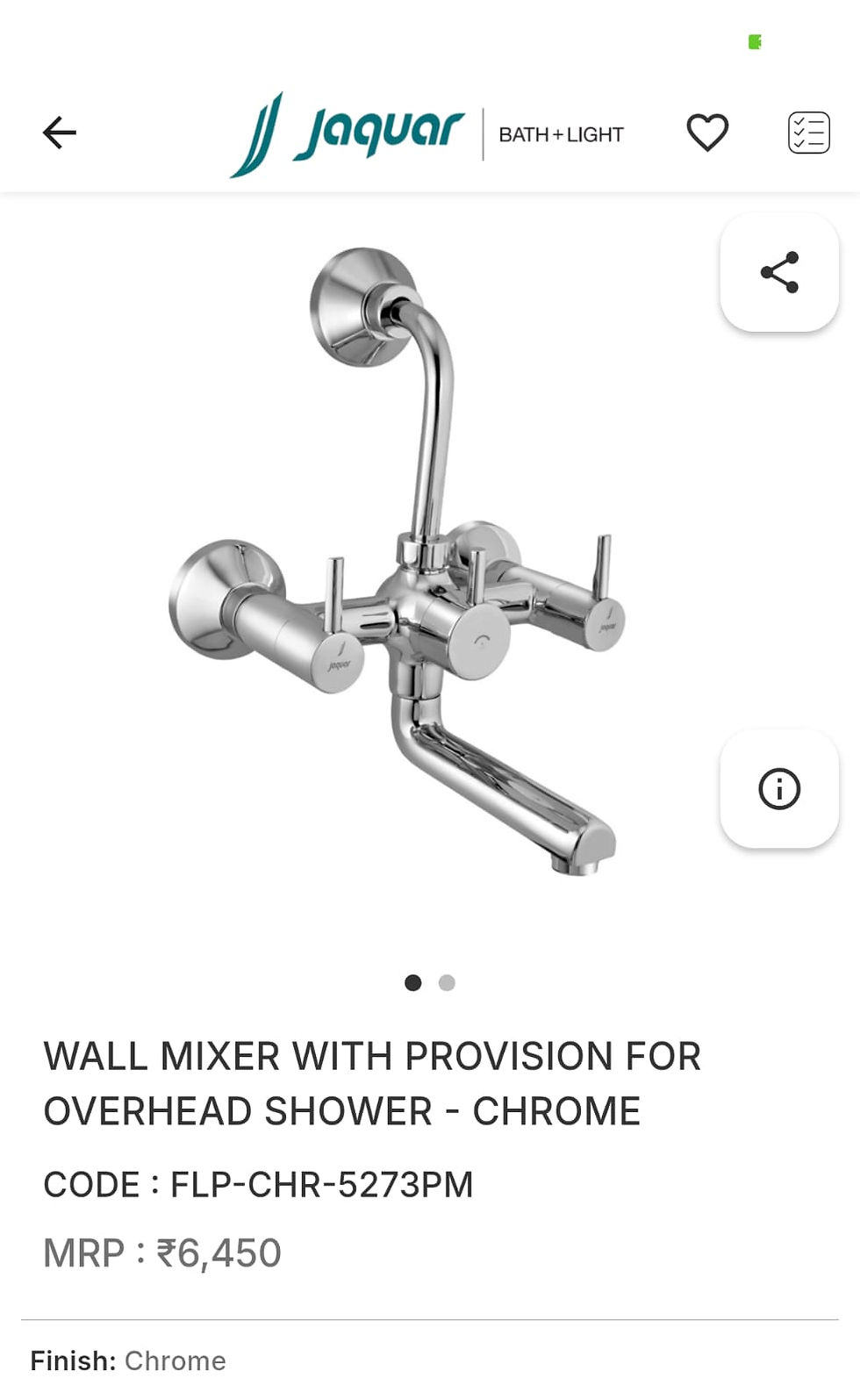
Task: Go back using the arrow icon
Action: tap(60, 133)
